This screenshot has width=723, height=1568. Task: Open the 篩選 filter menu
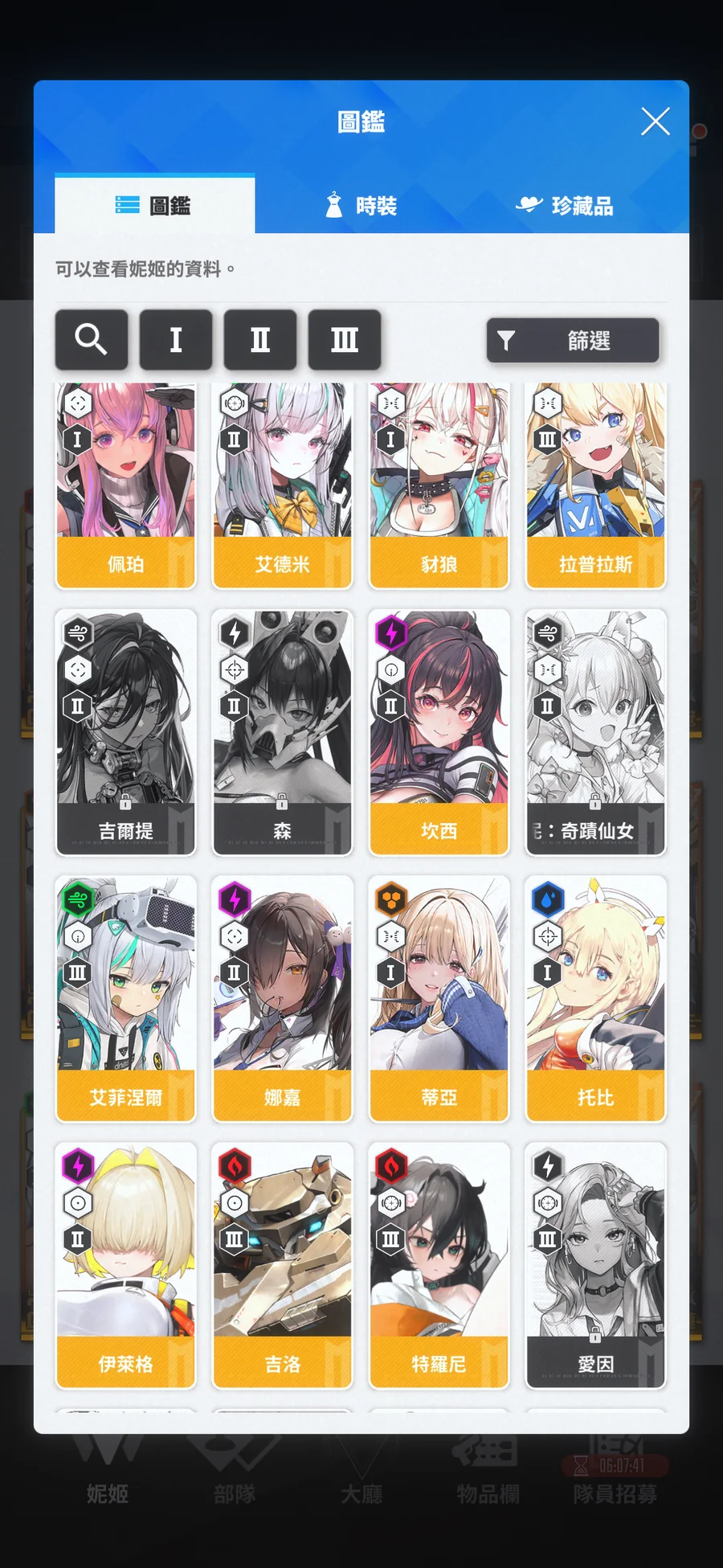573,341
